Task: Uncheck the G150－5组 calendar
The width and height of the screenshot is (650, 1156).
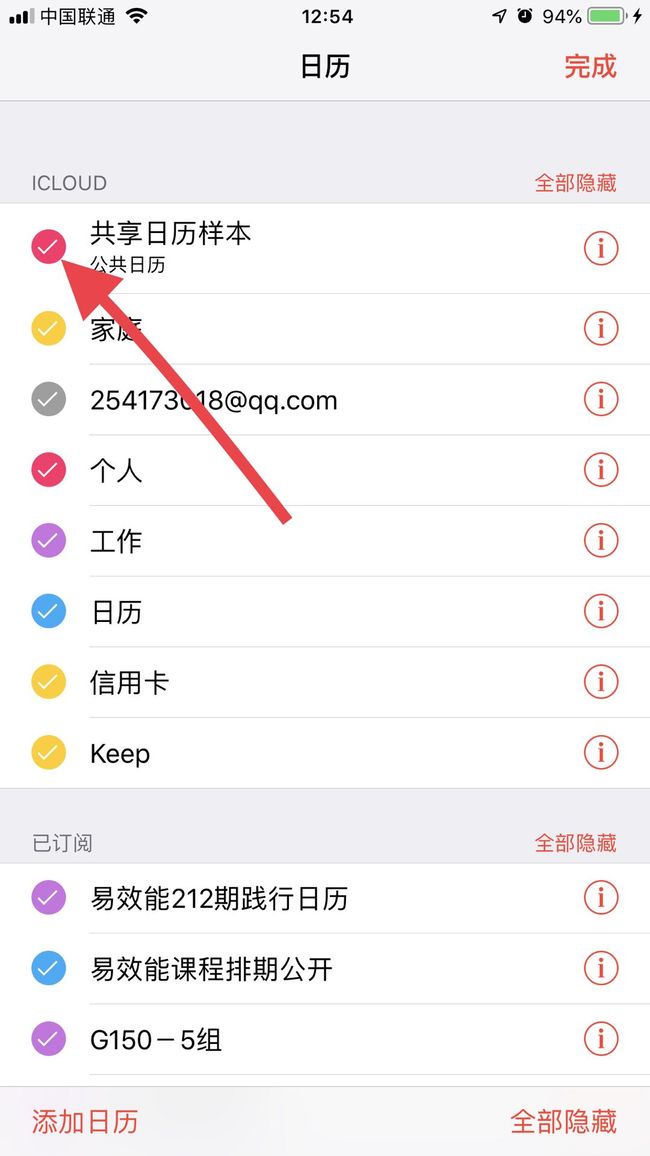Action: pos(49,1040)
